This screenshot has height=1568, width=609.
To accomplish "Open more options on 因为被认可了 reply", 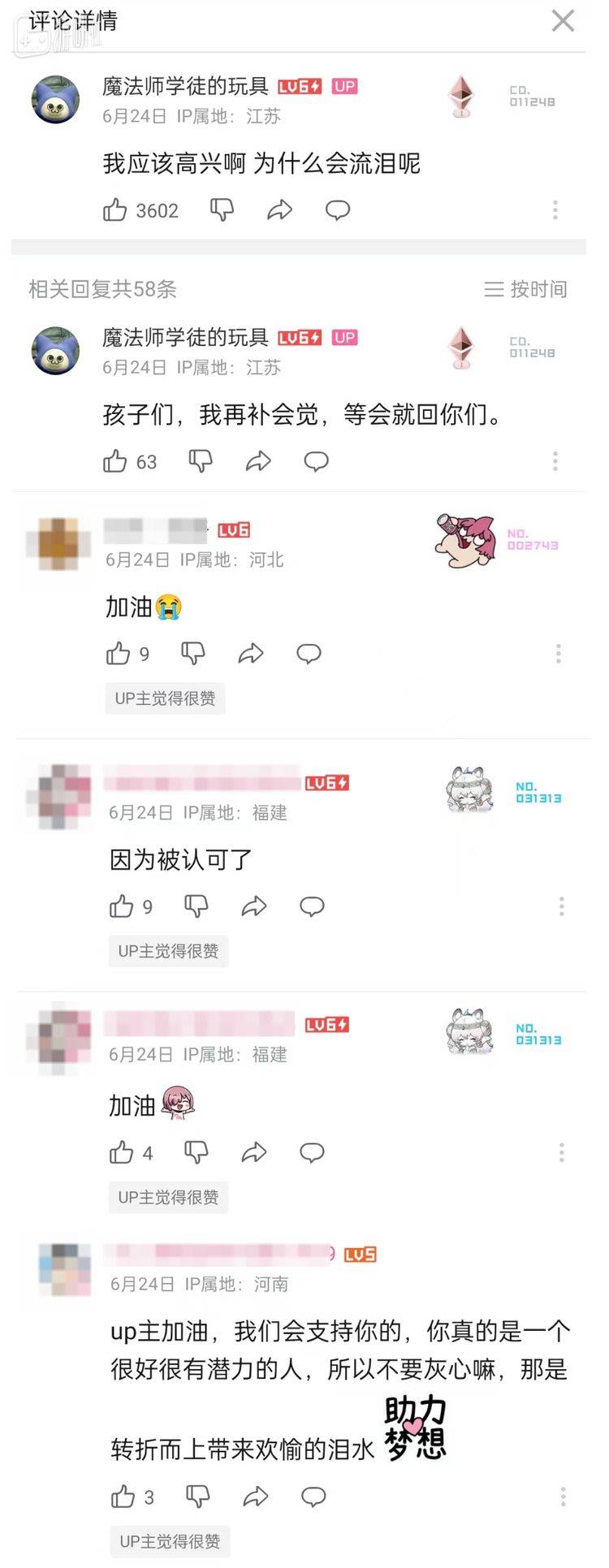I will point(561,906).
